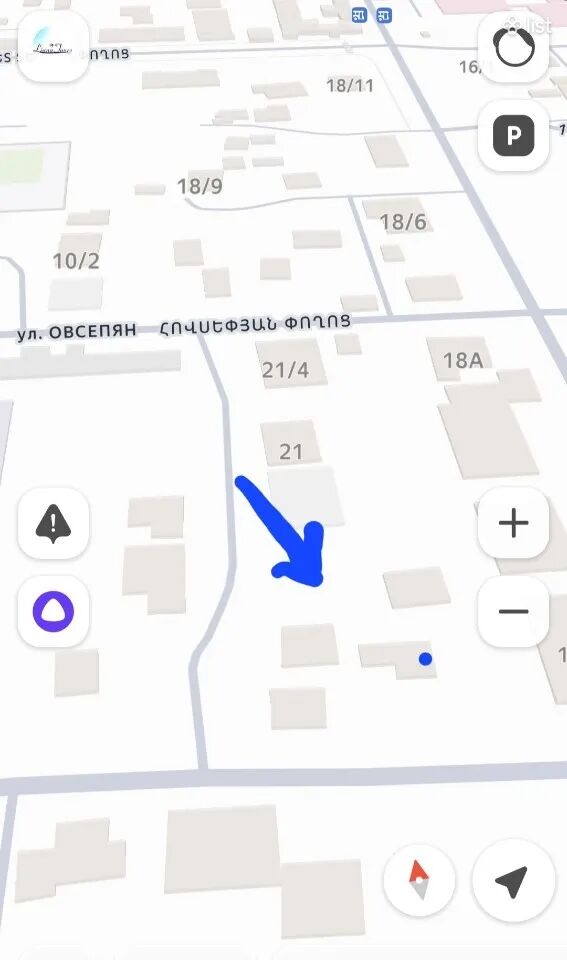The image size is (567, 960).
Task: Show parking layer with the P button
Action: [513, 135]
